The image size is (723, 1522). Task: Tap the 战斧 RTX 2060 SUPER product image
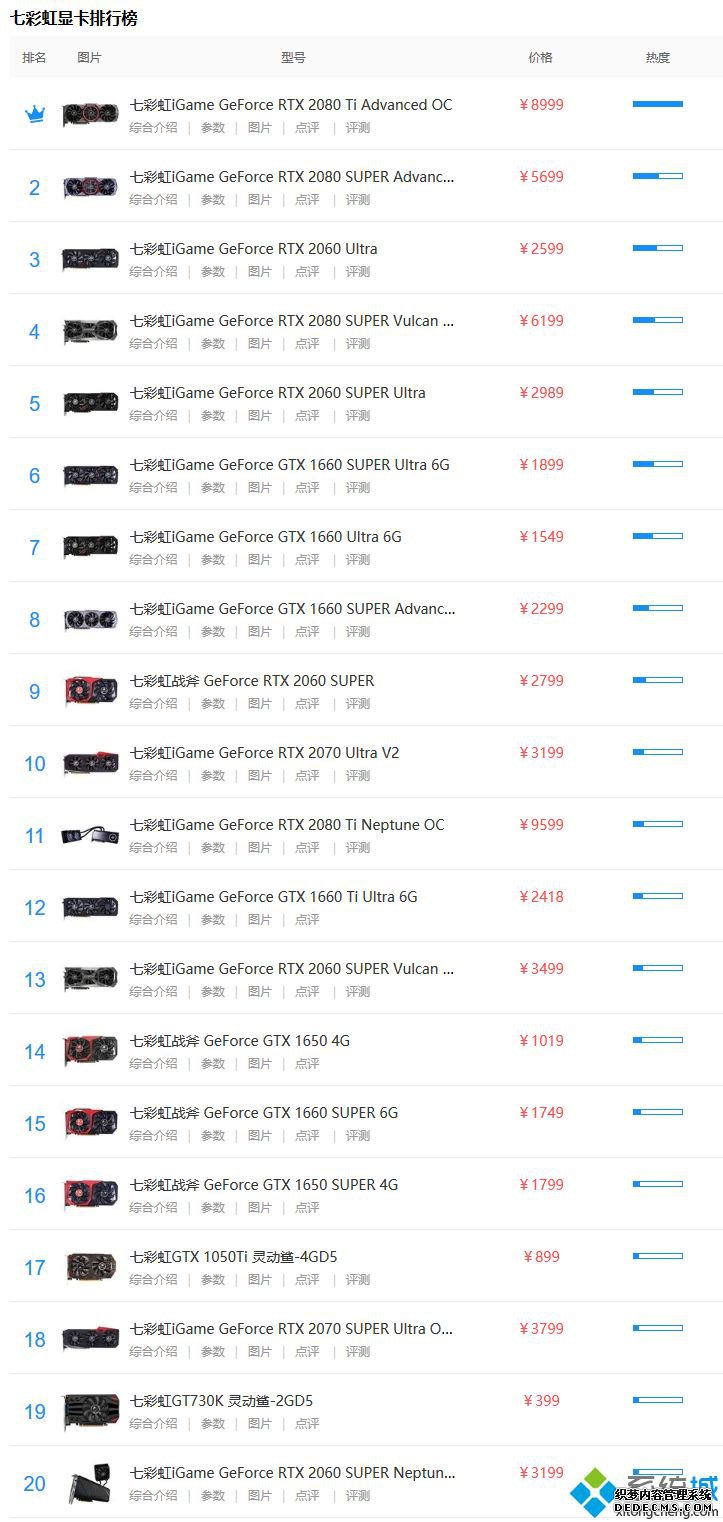click(x=90, y=690)
